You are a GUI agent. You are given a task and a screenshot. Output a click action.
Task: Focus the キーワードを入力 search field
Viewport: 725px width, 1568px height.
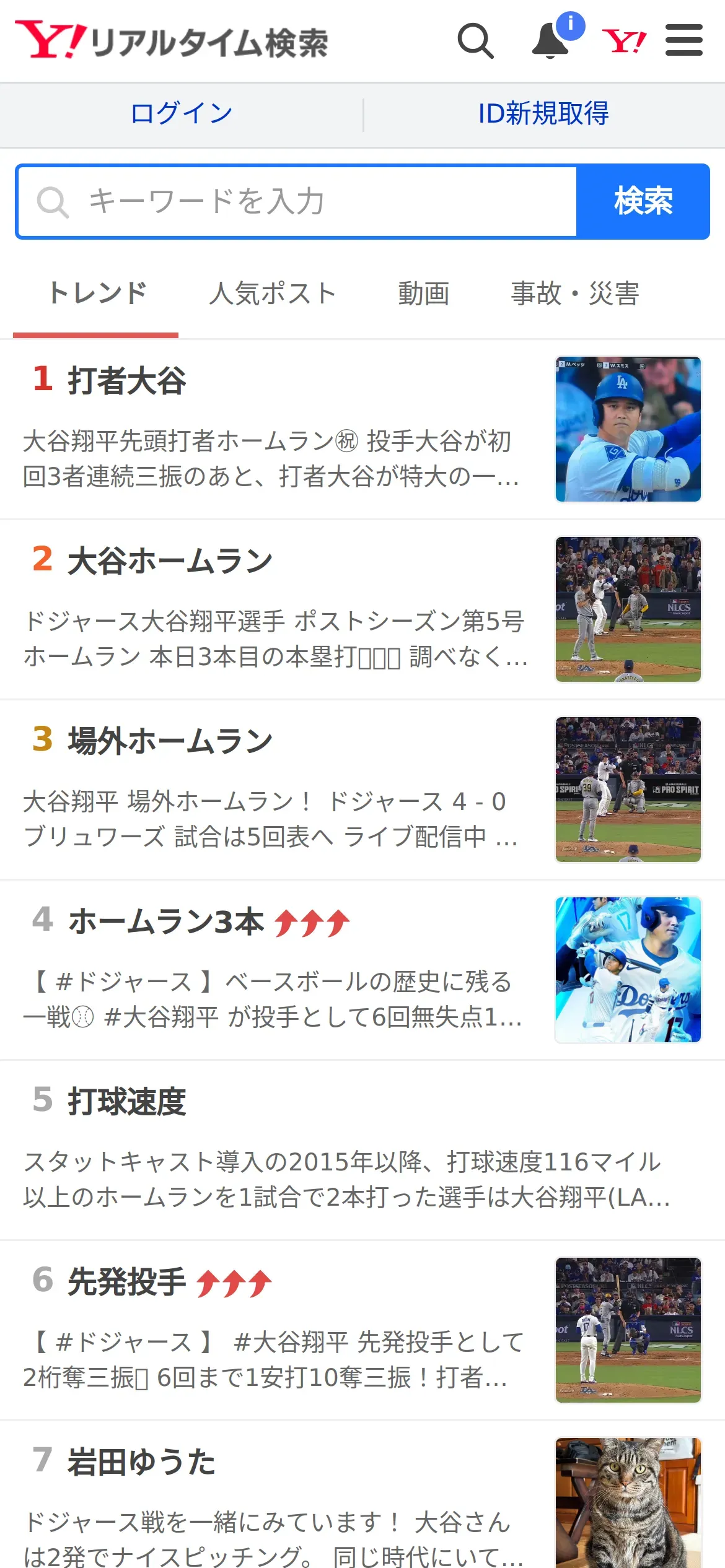pos(297,202)
